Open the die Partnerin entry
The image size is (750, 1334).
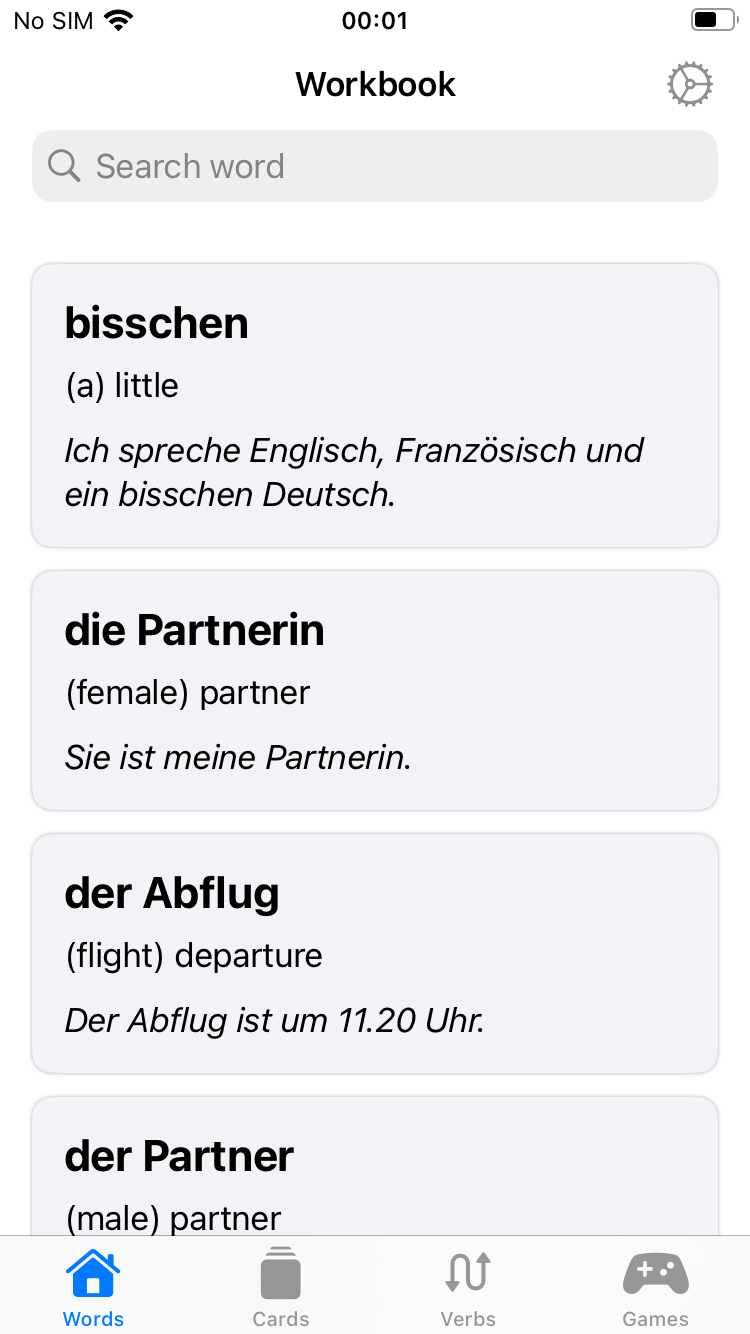(375, 690)
